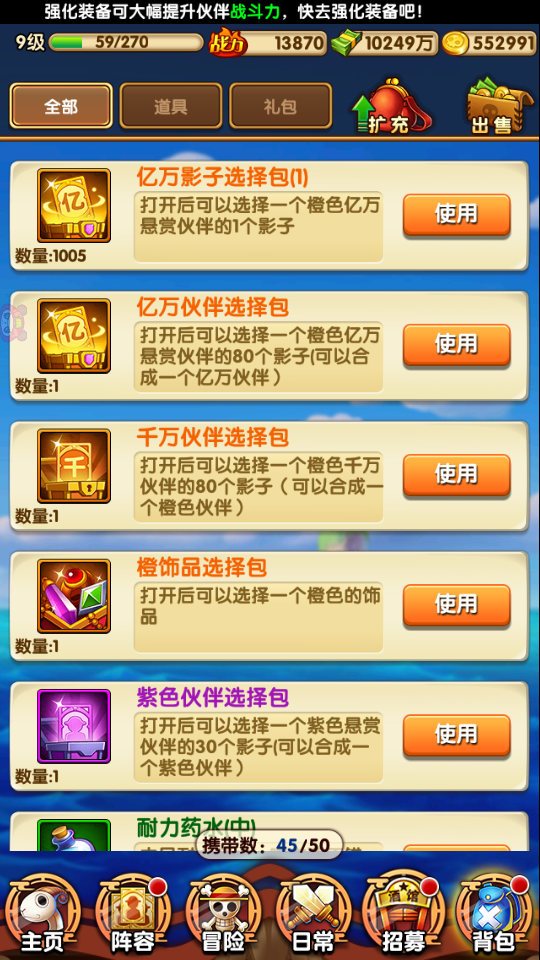Switch to the 道具 tab
Viewport: 540px width, 960px height.
tap(171, 106)
